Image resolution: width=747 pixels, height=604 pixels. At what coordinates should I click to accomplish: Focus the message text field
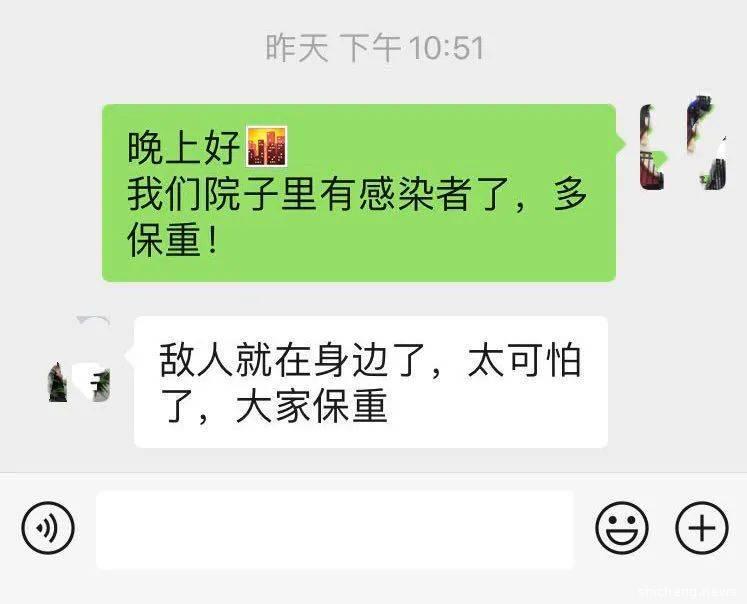tap(334, 529)
